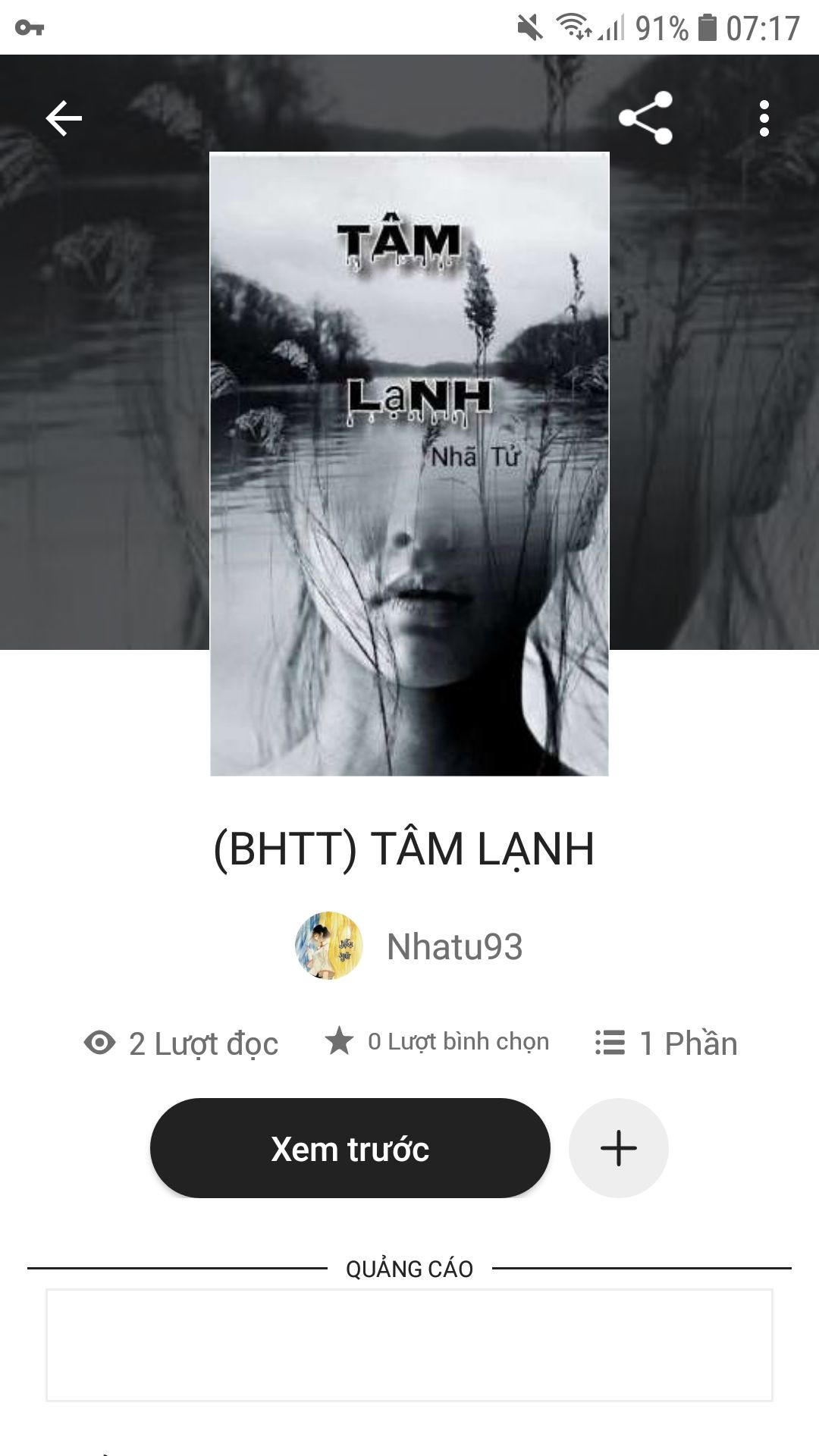Open the Tâm Lạnh cover image
819x1456 pixels.
[409, 464]
